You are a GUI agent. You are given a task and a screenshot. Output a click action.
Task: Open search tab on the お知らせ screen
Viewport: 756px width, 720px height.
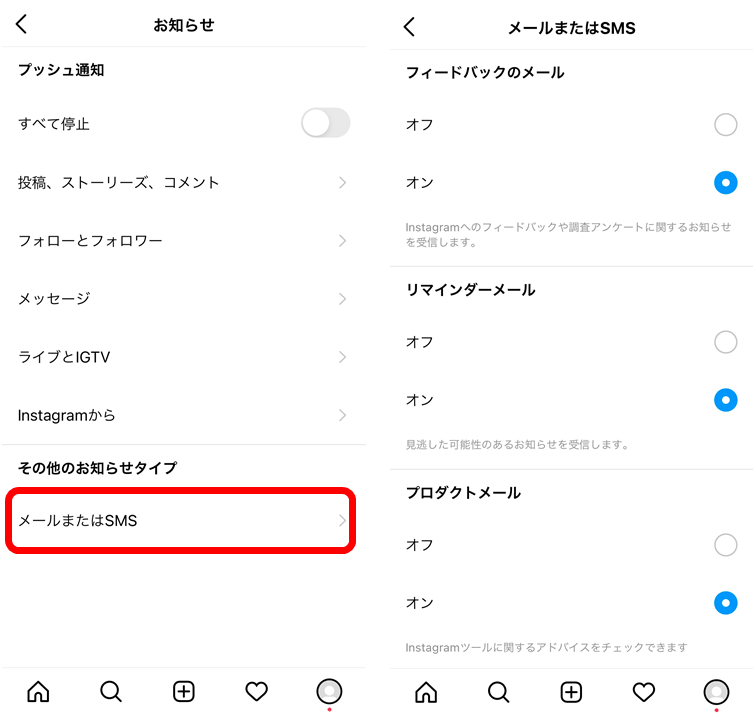click(x=111, y=691)
